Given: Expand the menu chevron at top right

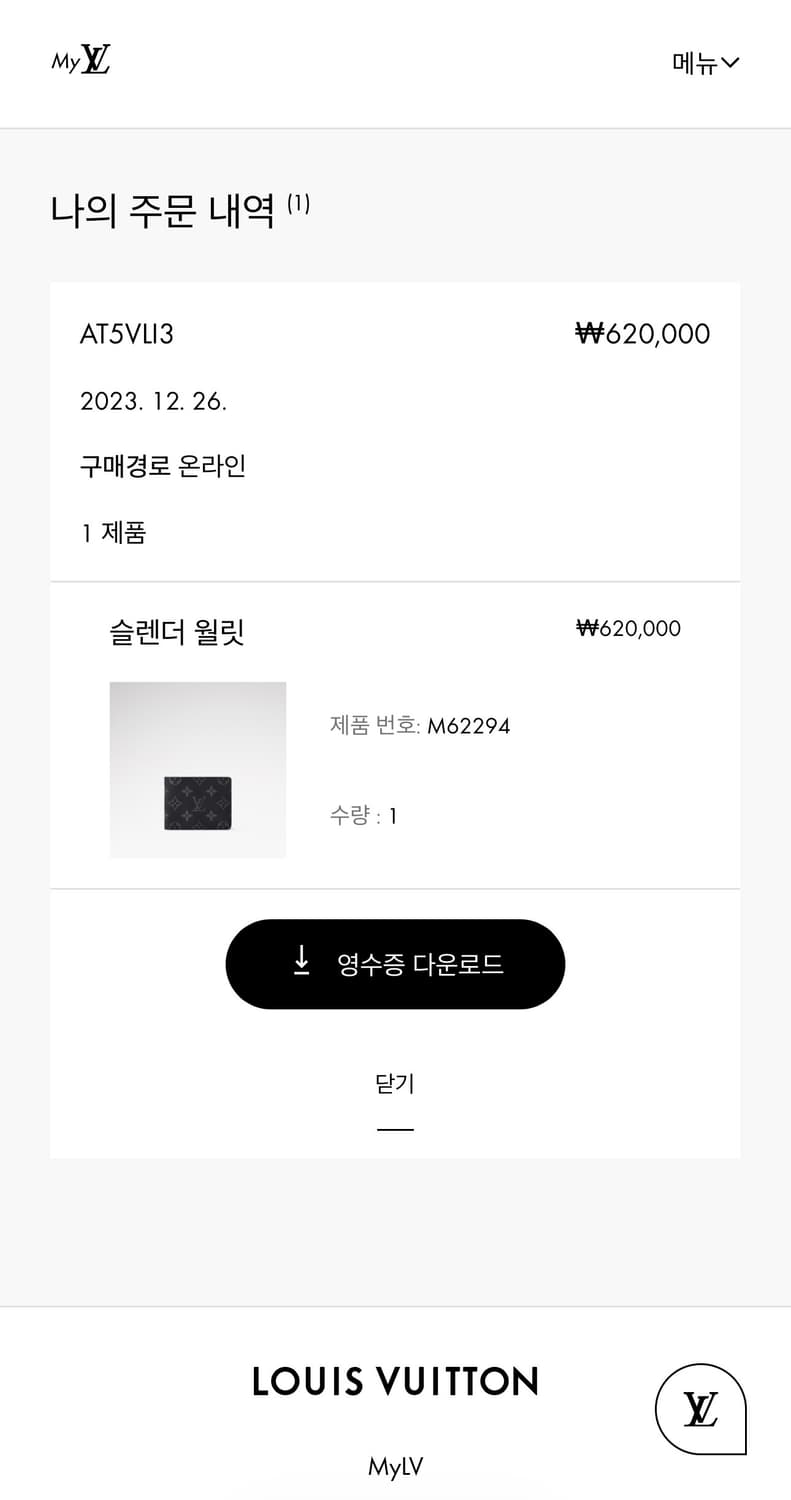Looking at the screenshot, I should [x=737, y=63].
